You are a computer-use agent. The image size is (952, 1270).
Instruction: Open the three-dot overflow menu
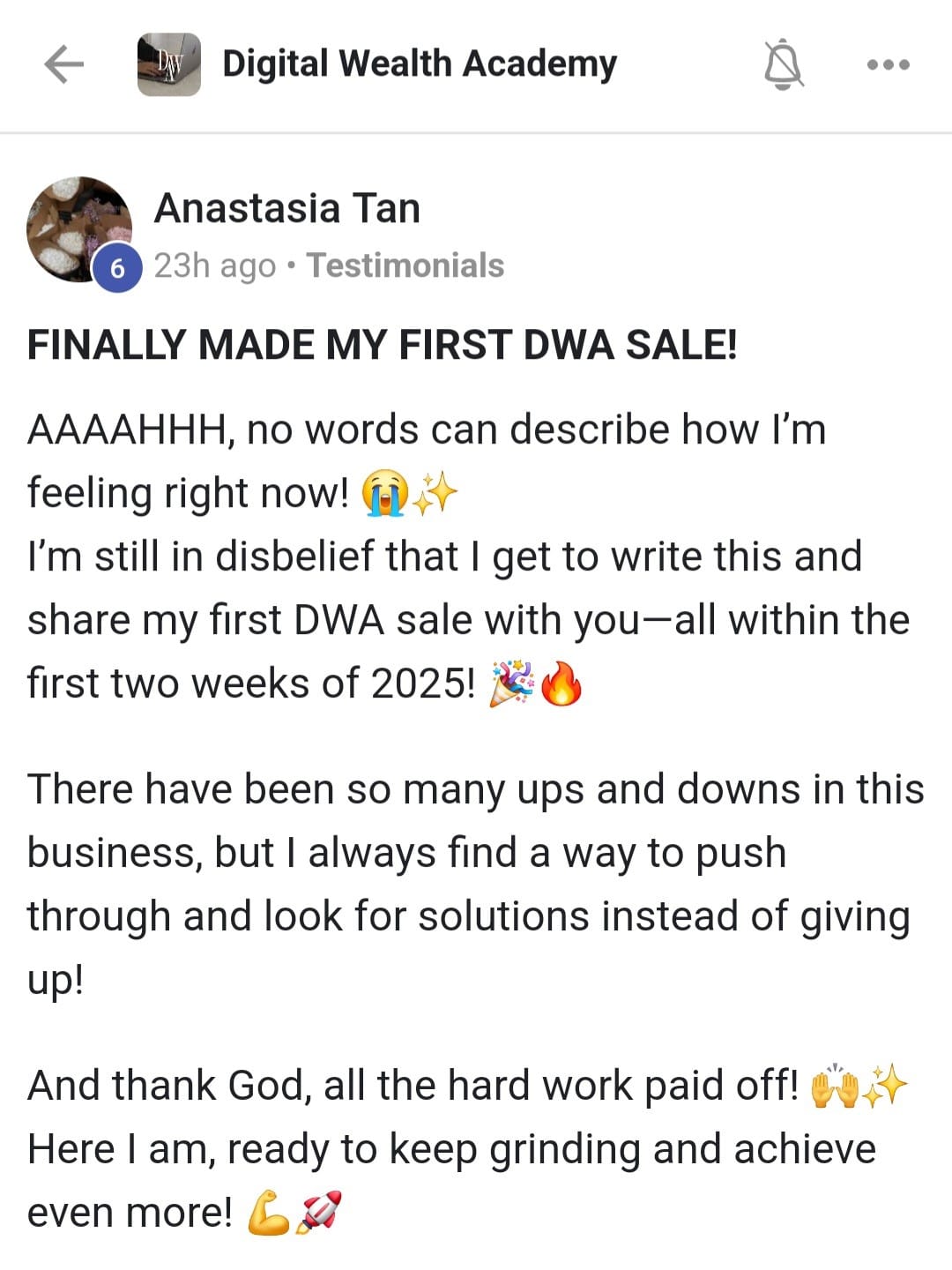(888, 64)
